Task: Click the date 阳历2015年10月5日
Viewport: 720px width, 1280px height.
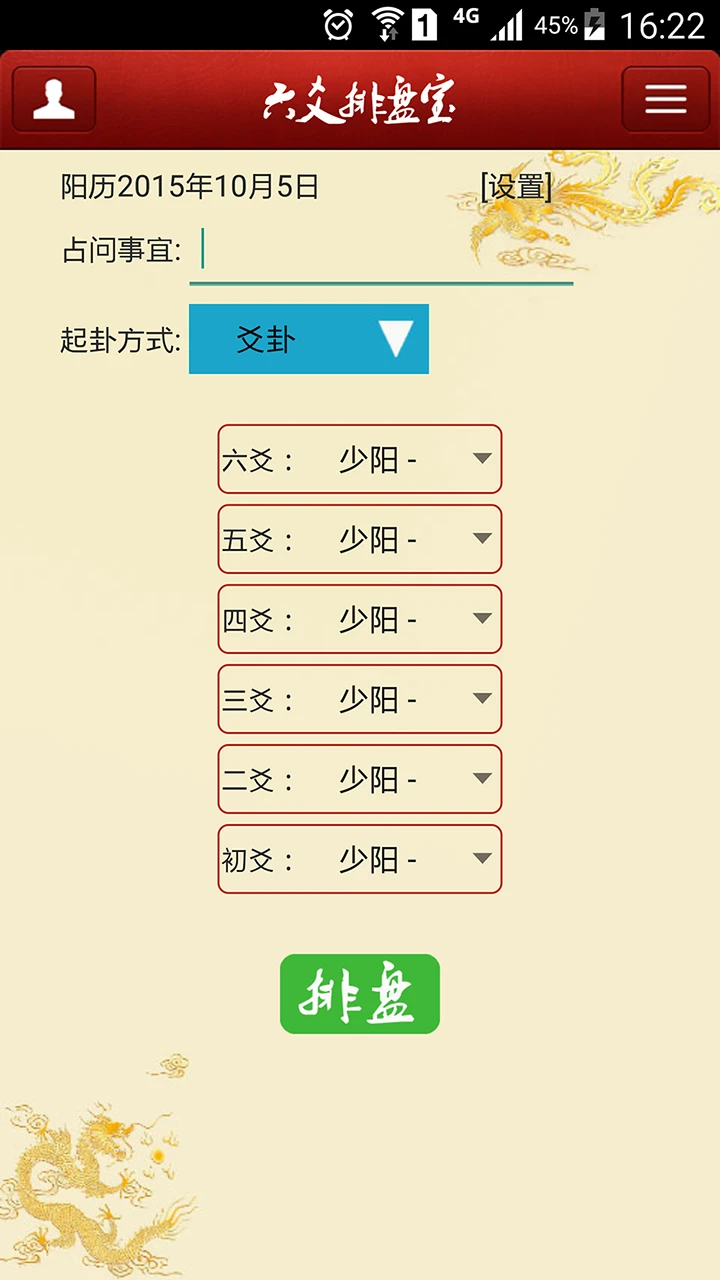Action: pyautogui.click(x=188, y=186)
